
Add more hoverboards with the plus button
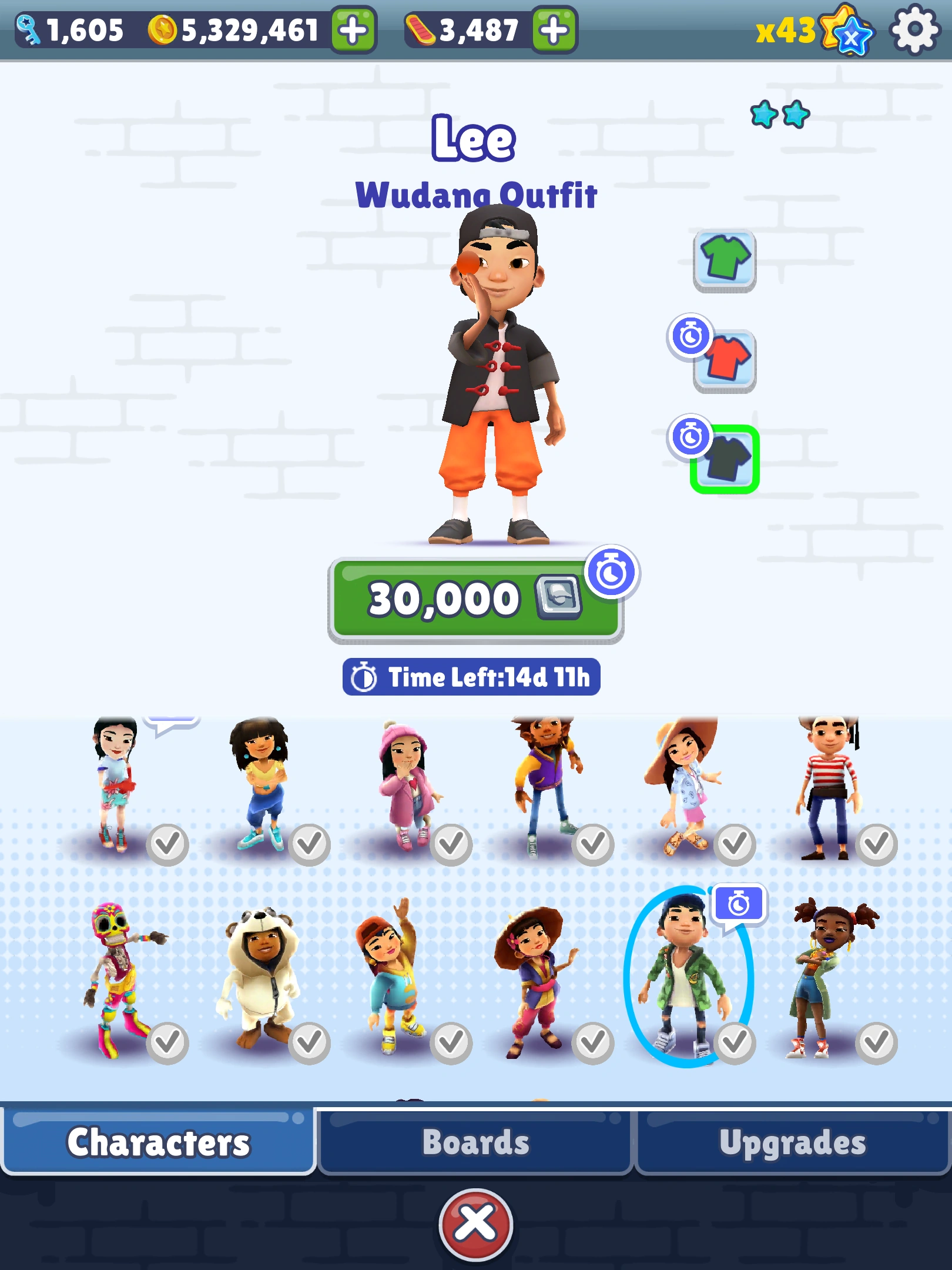coord(554,30)
